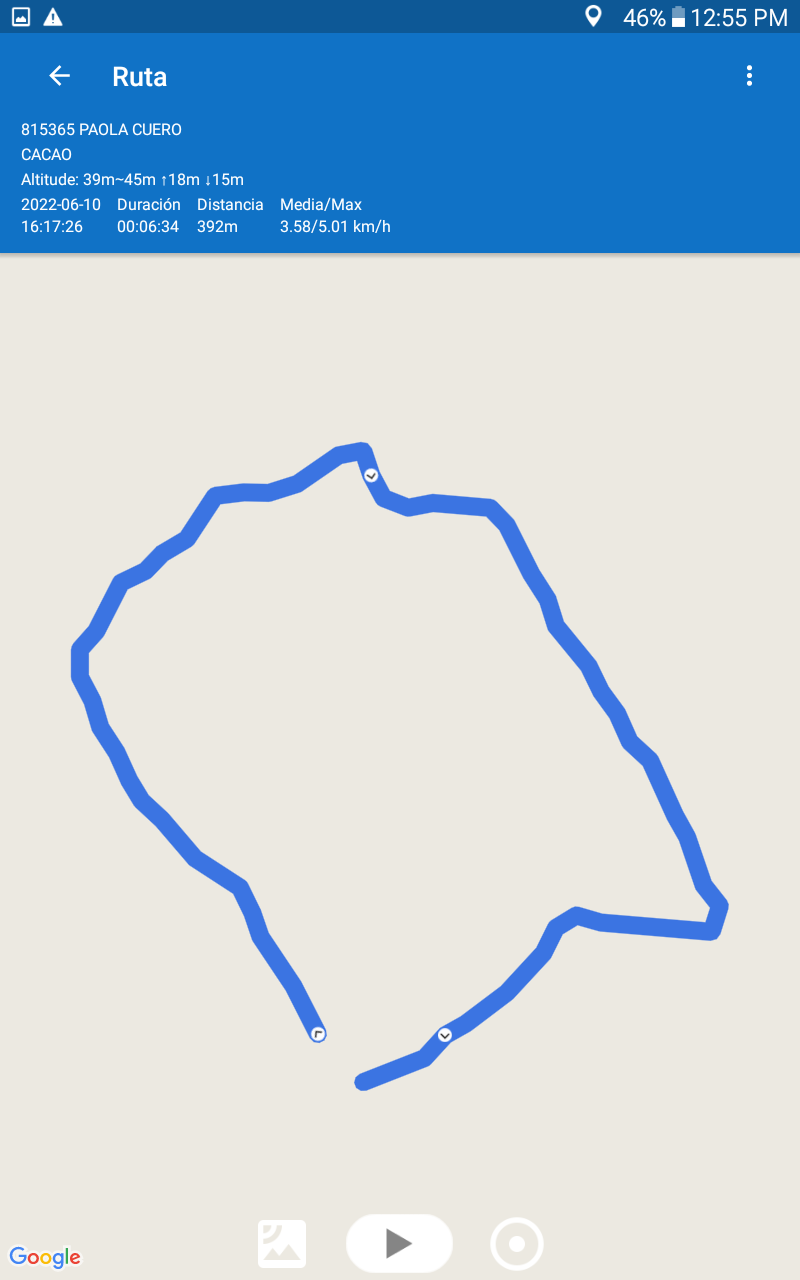
Task: Open the overflow menu
Action: click(749, 76)
